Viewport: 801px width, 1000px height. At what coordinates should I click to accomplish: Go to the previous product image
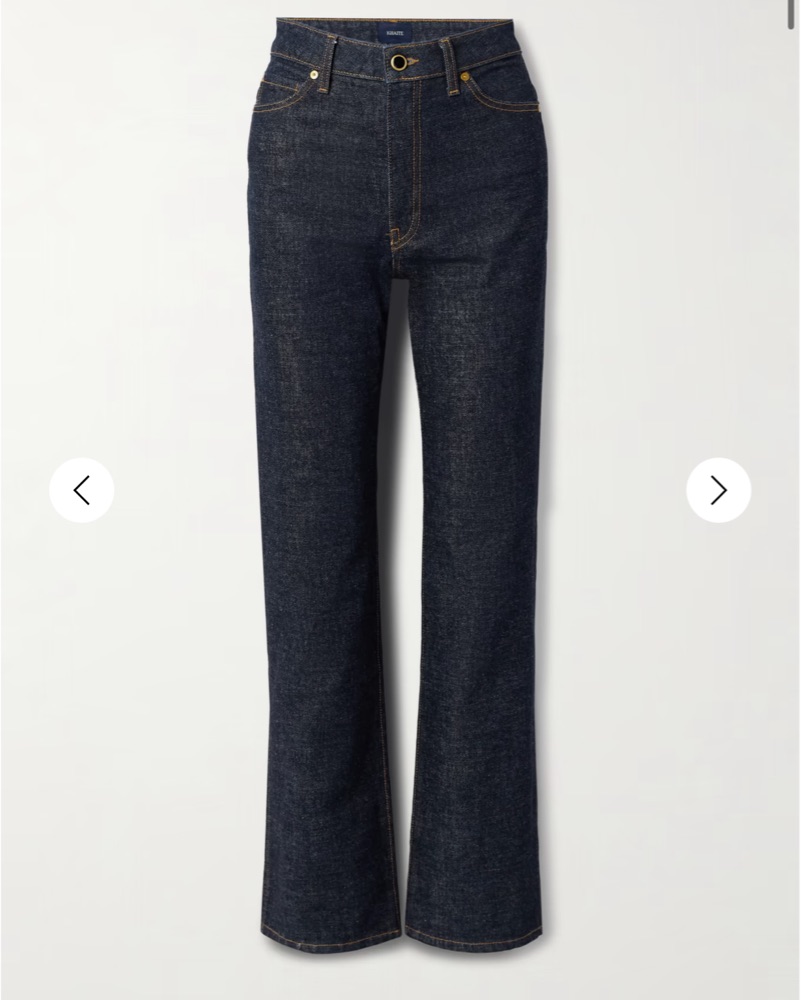click(x=82, y=490)
